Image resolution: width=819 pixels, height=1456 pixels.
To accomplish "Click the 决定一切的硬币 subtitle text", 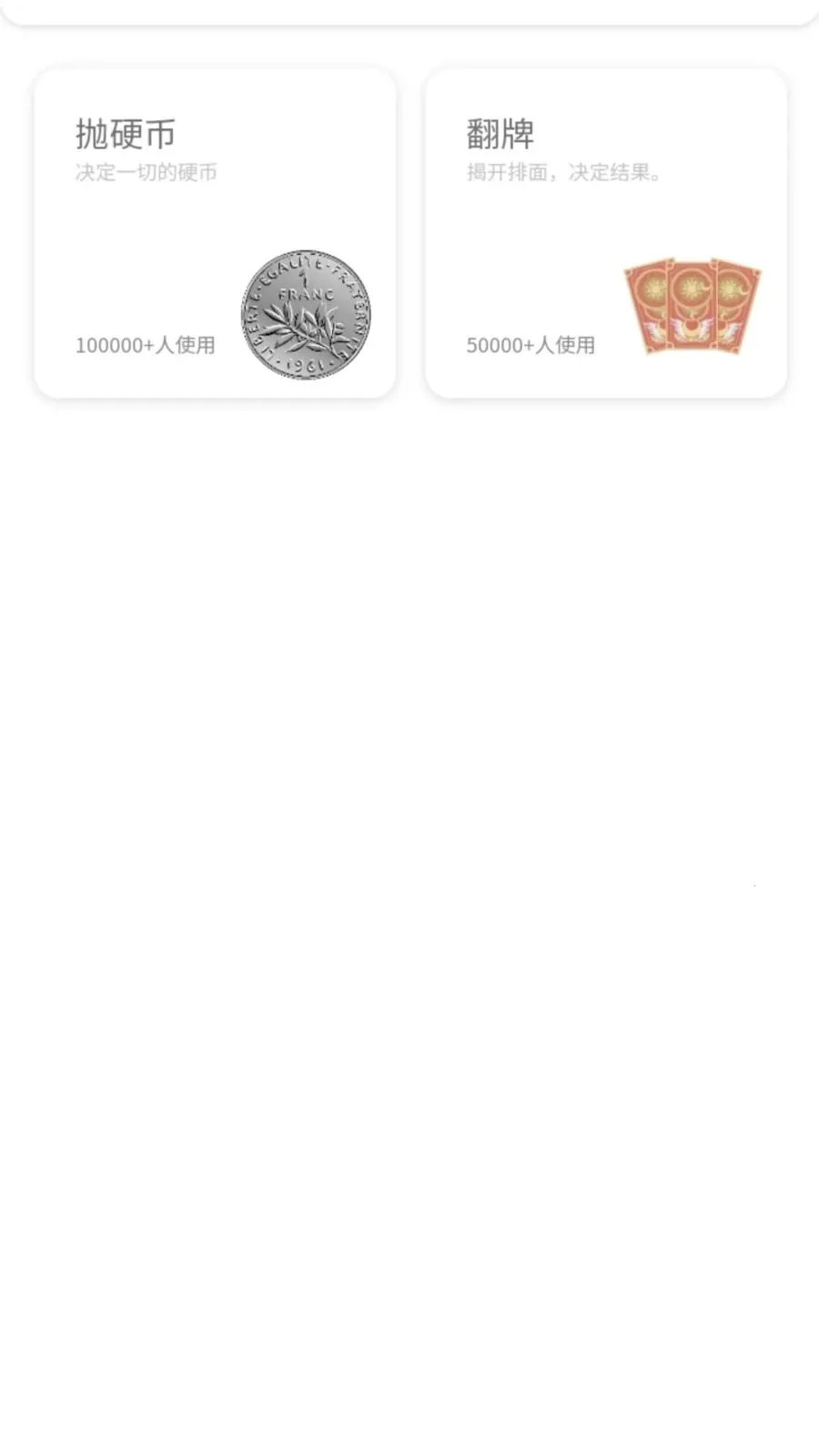I will [x=146, y=173].
